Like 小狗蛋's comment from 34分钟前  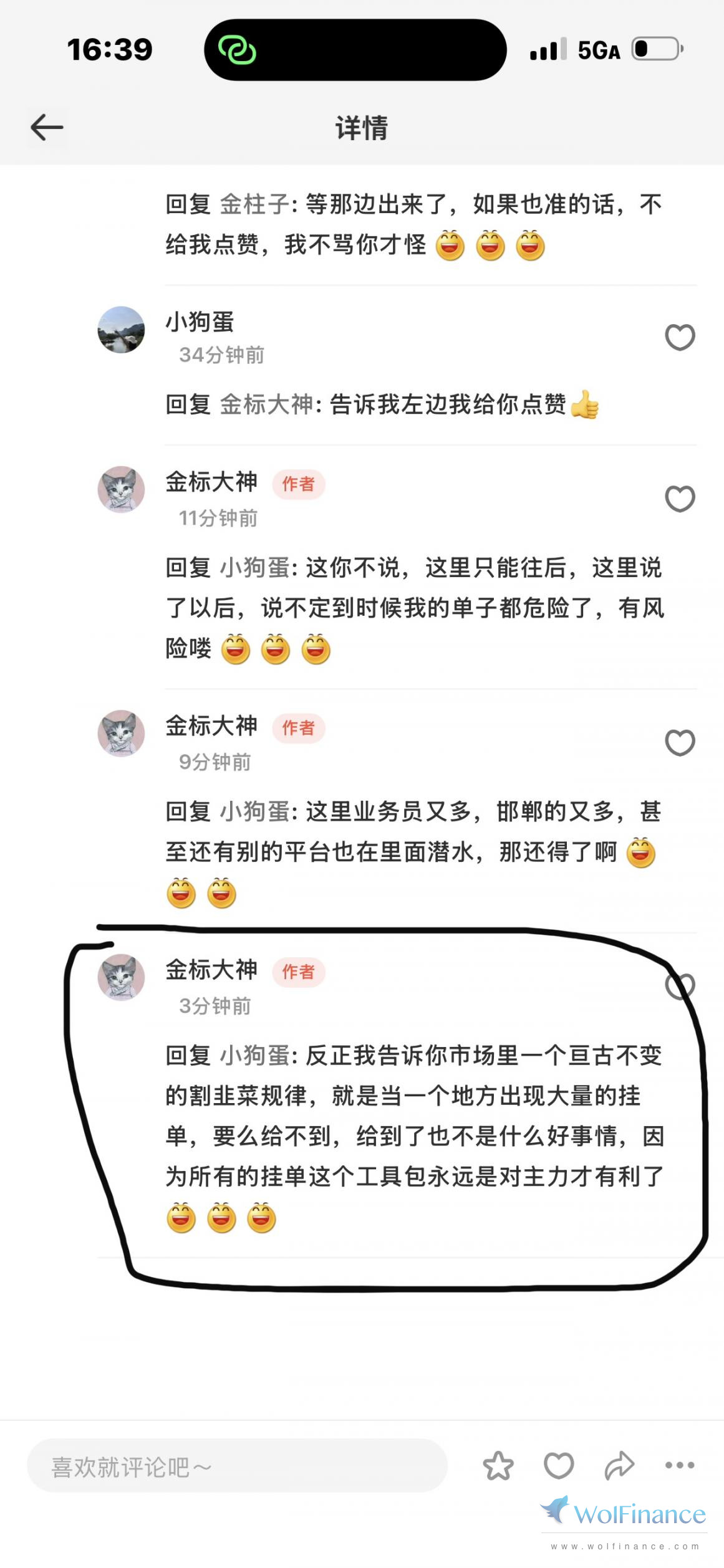click(x=679, y=337)
